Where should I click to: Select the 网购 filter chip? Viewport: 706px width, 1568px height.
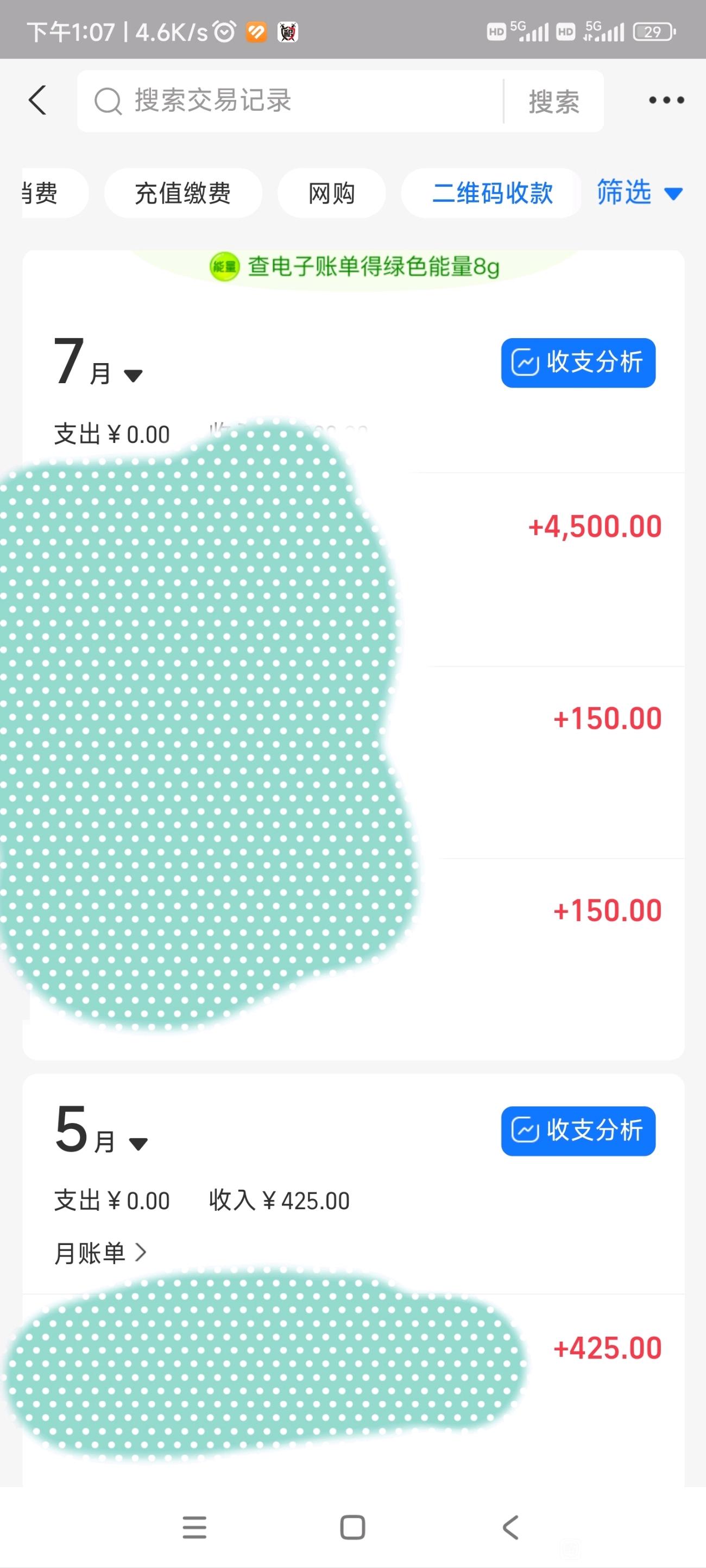click(331, 194)
